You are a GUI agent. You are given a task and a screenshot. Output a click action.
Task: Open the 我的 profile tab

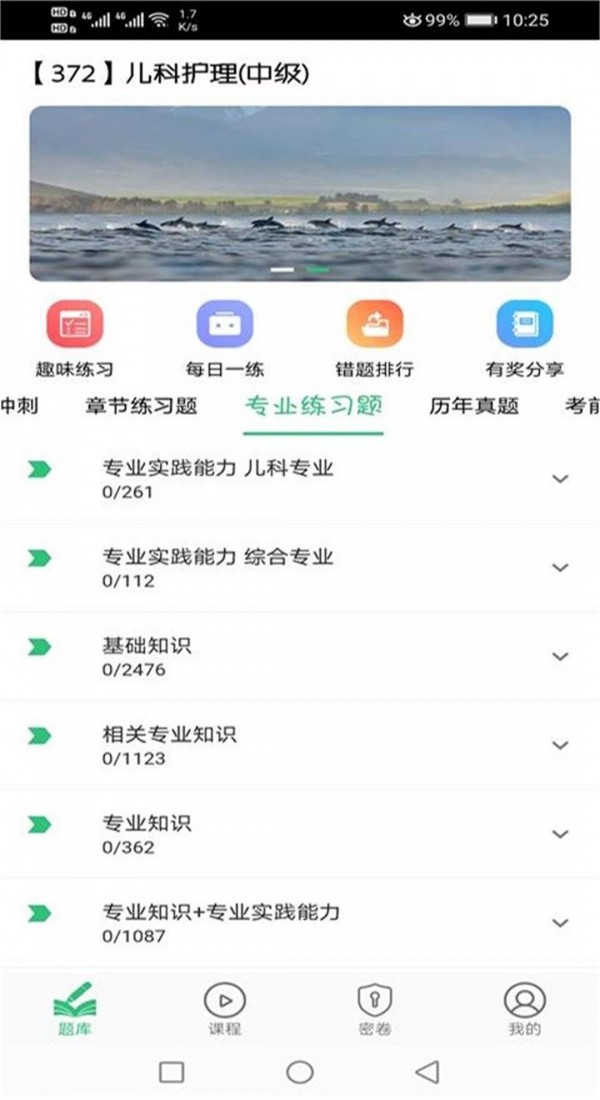[x=525, y=1008]
